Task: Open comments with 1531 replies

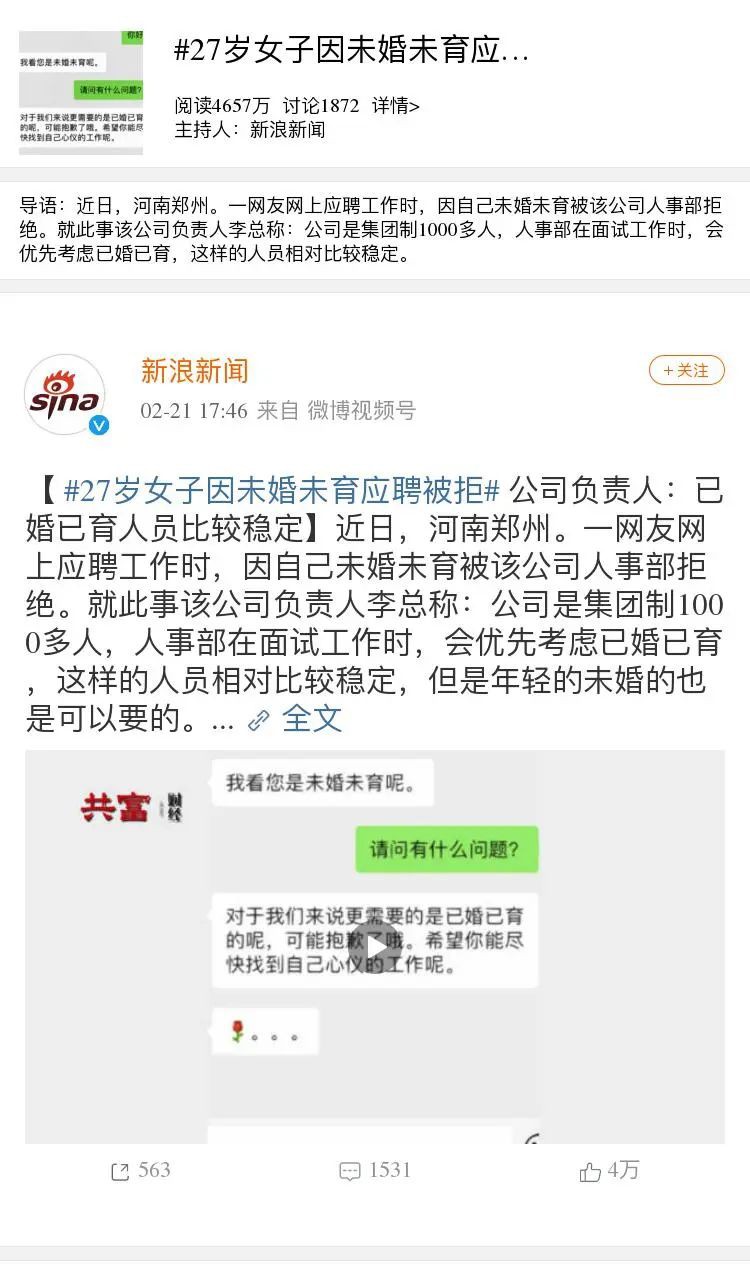Action: pos(375,1170)
